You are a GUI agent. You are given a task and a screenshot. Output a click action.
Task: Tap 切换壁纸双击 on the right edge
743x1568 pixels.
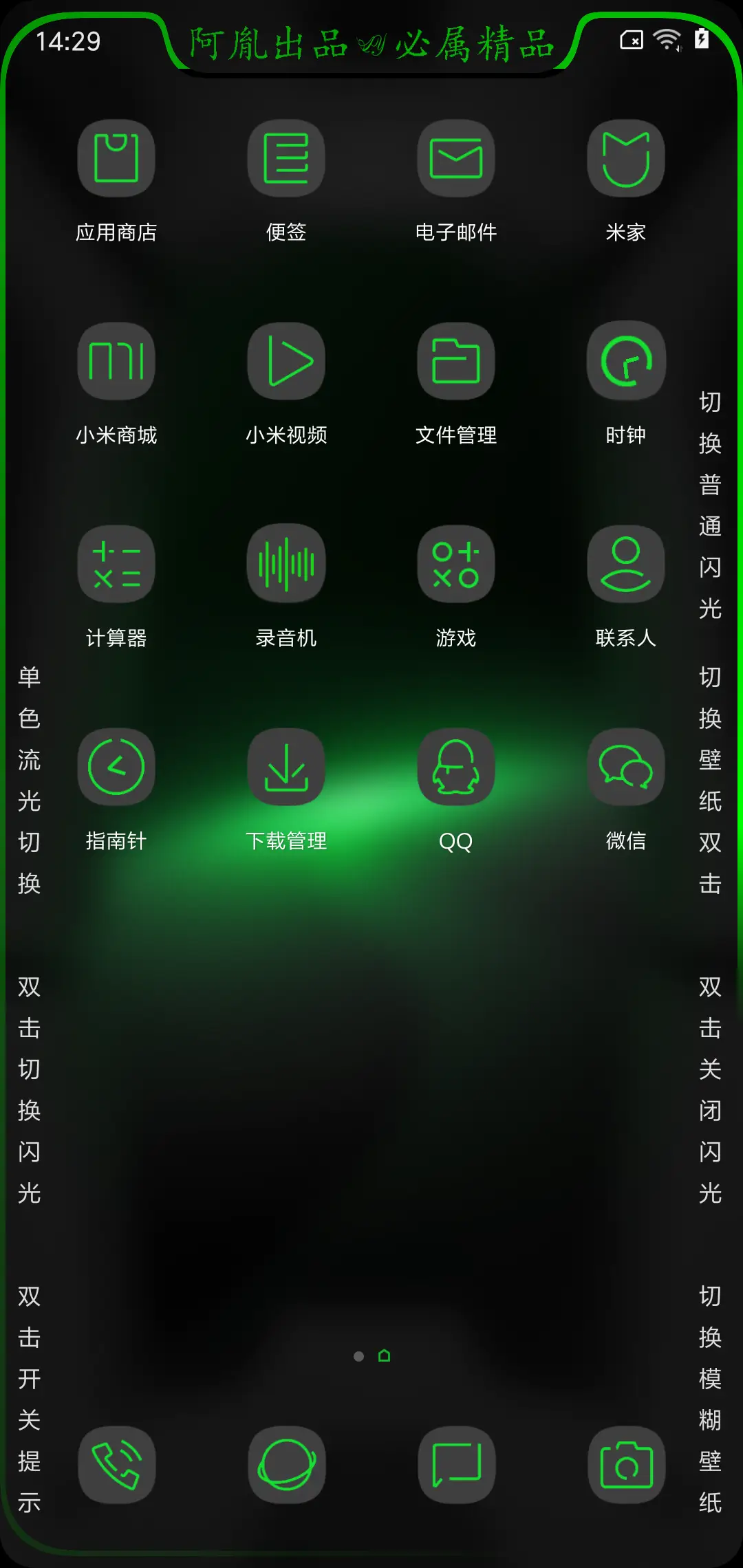pos(709,781)
